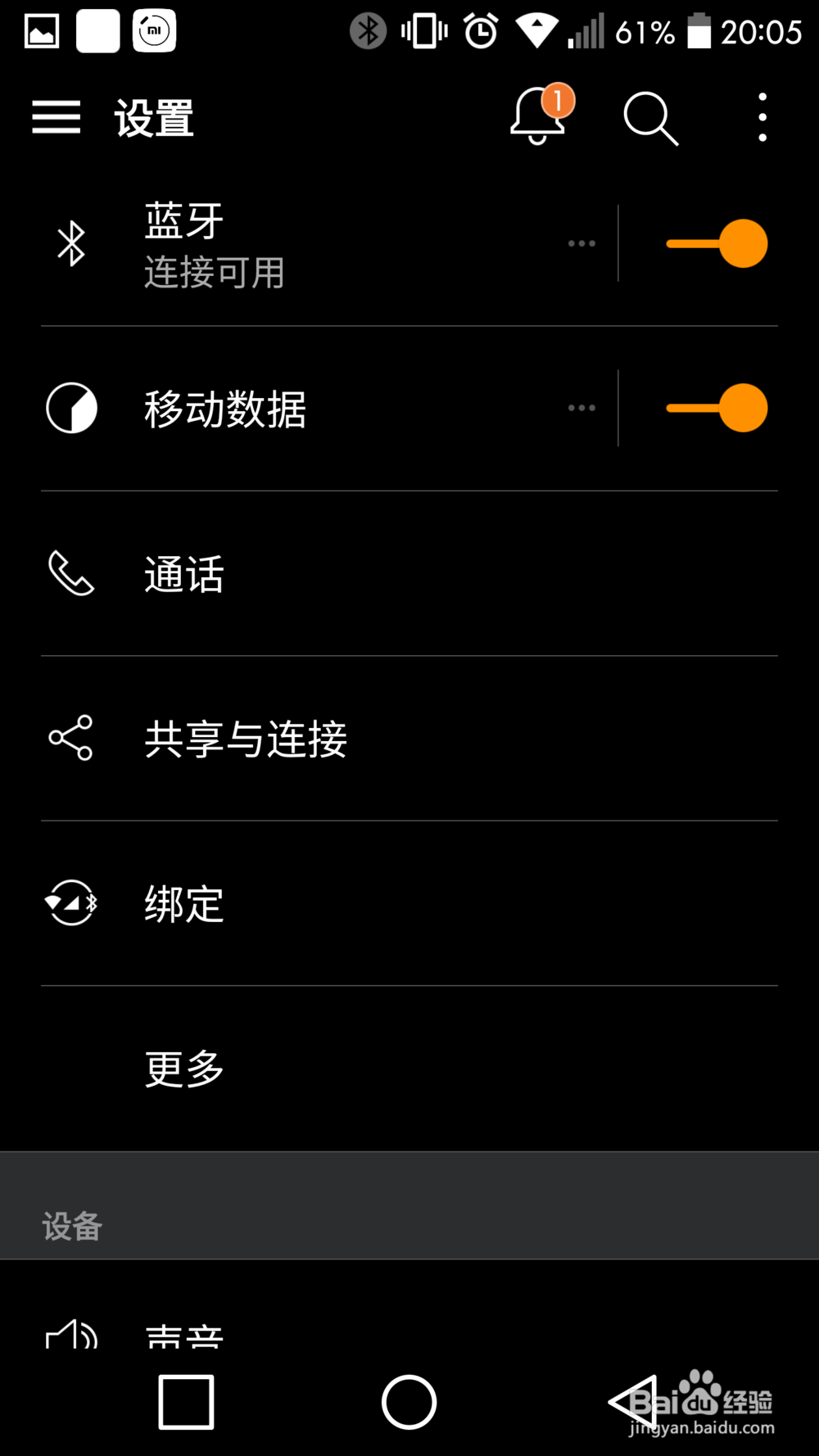Open 移动数据 extra options via ellipsis
819x1456 pixels.
(581, 407)
